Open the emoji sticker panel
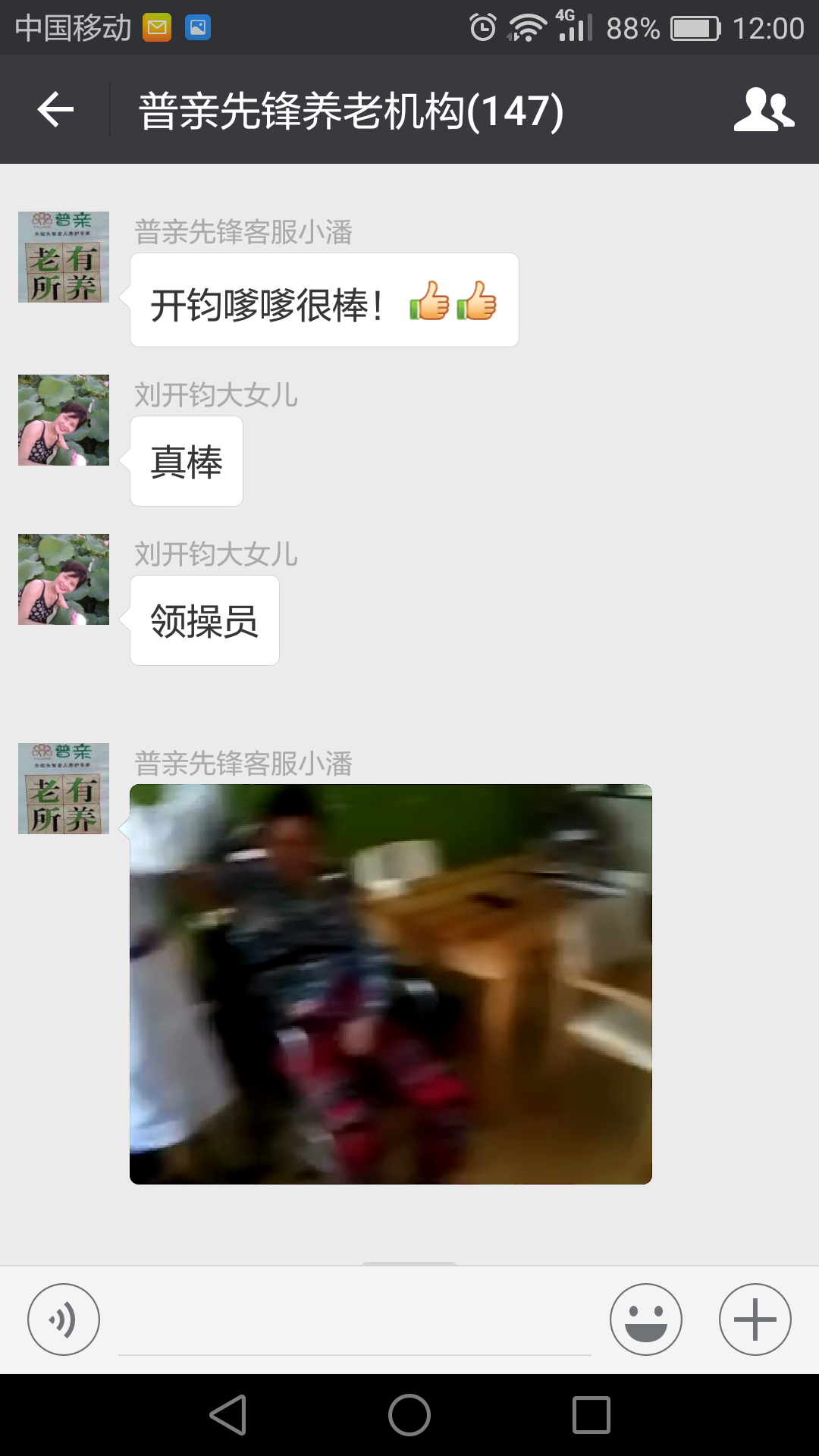819x1456 pixels. click(645, 1319)
